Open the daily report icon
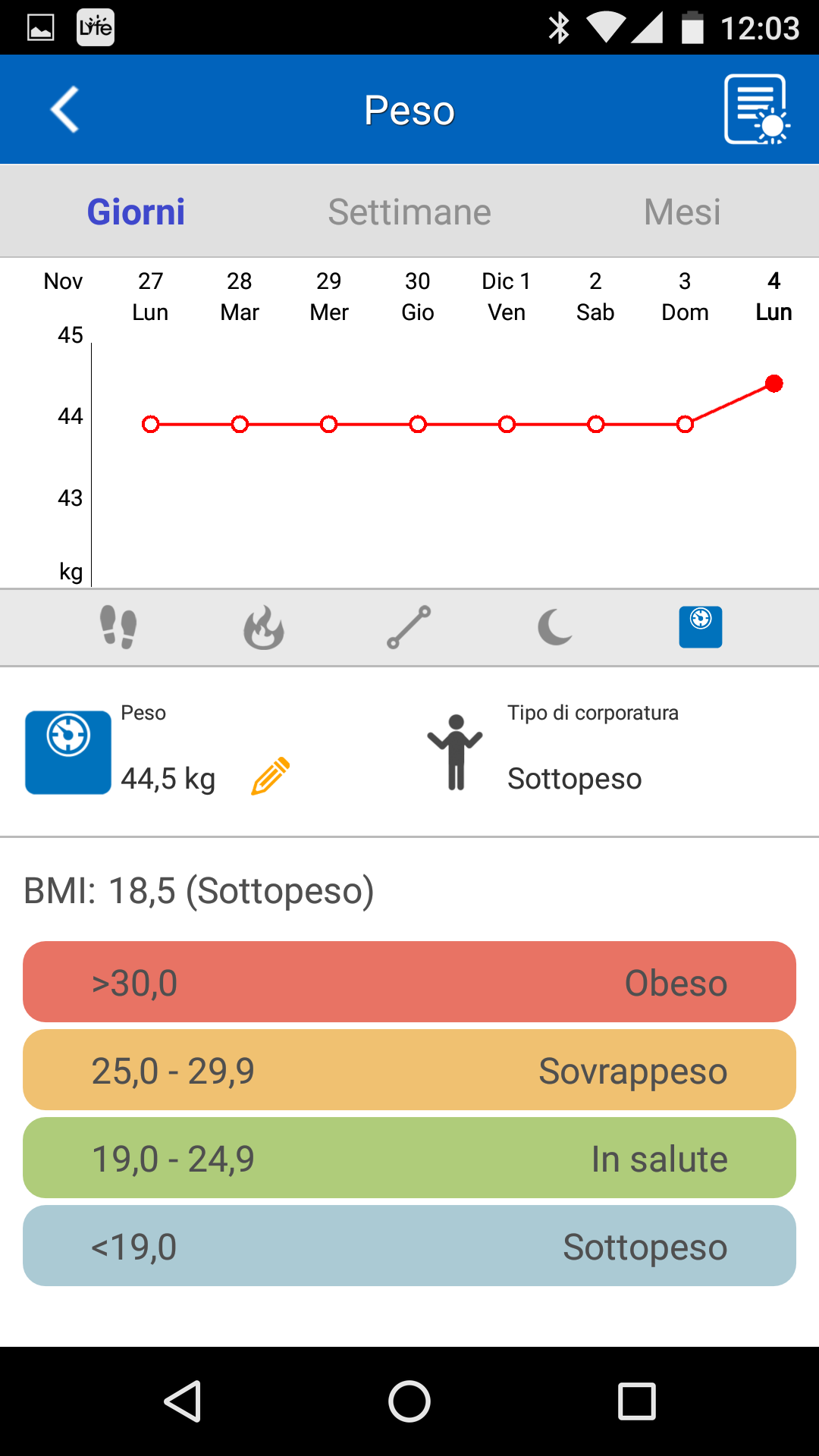This screenshot has height=1456, width=819. tap(757, 110)
